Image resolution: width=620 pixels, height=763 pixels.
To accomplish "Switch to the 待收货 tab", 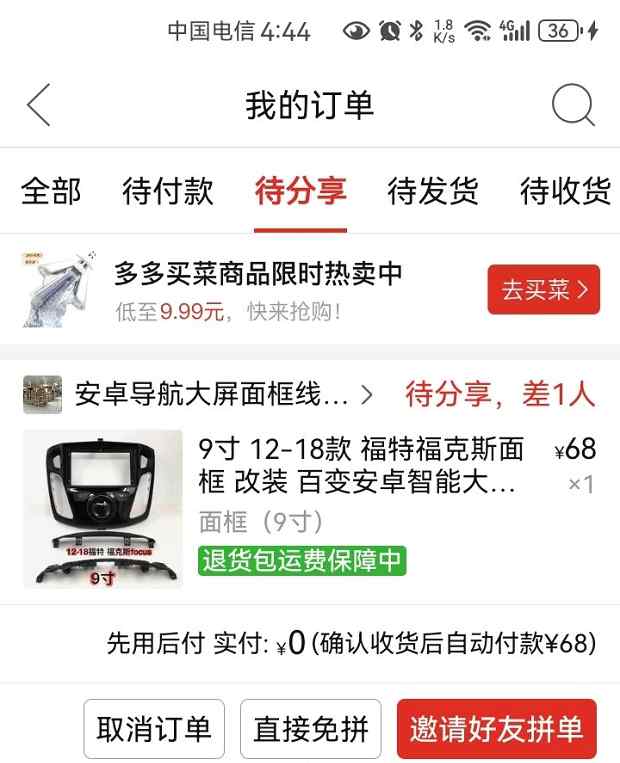I will pos(565,190).
